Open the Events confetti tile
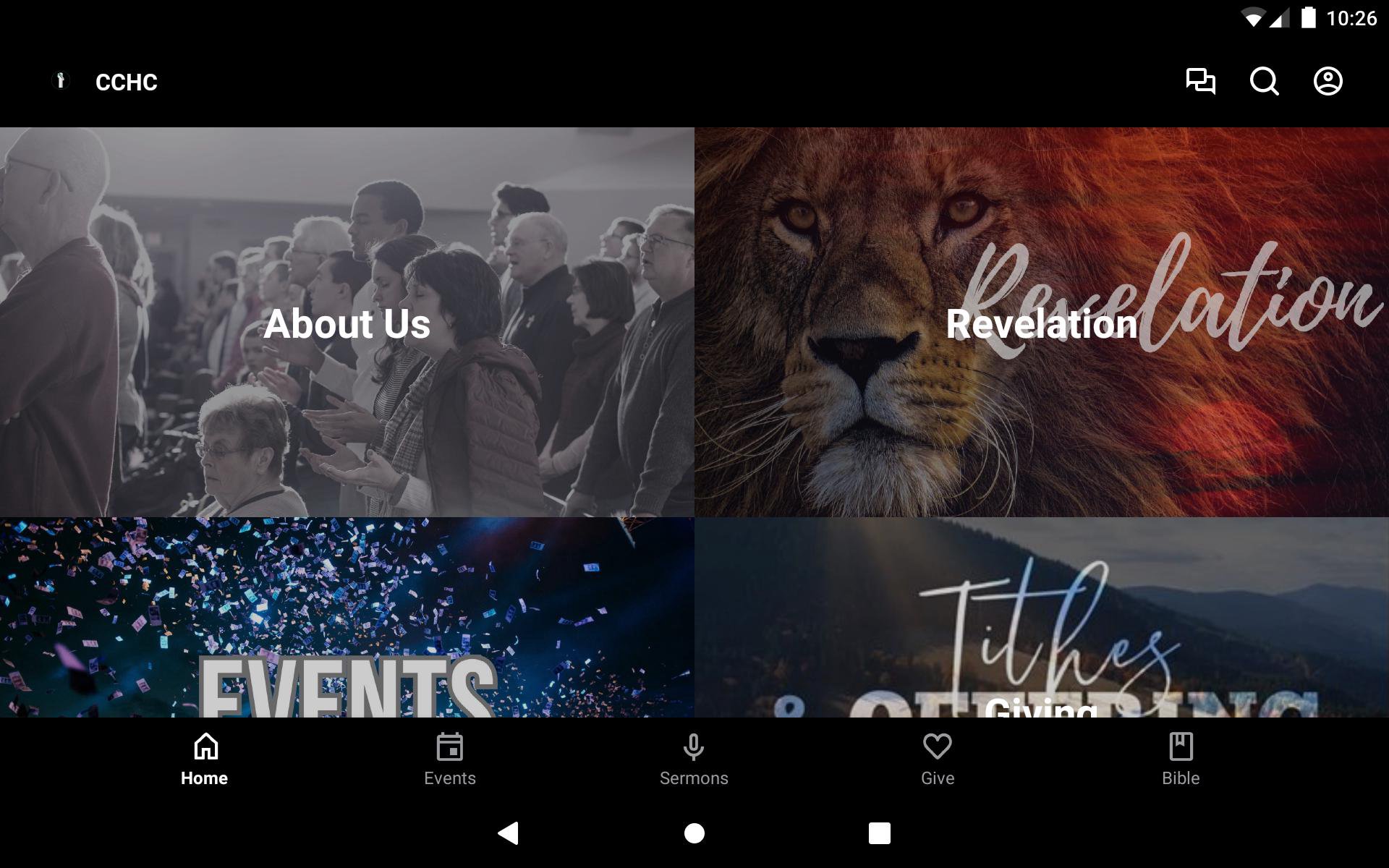The height and width of the screenshot is (868, 1389). 347,618
